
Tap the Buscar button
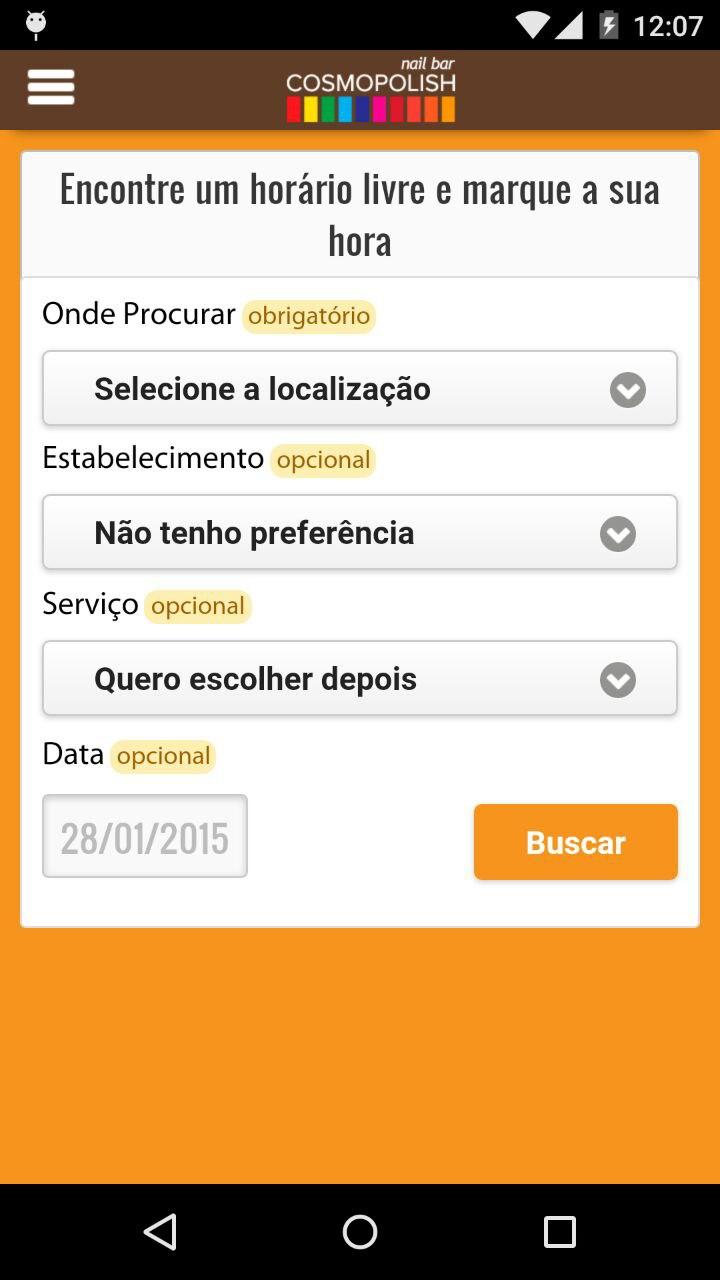click(x=575, y=842)
